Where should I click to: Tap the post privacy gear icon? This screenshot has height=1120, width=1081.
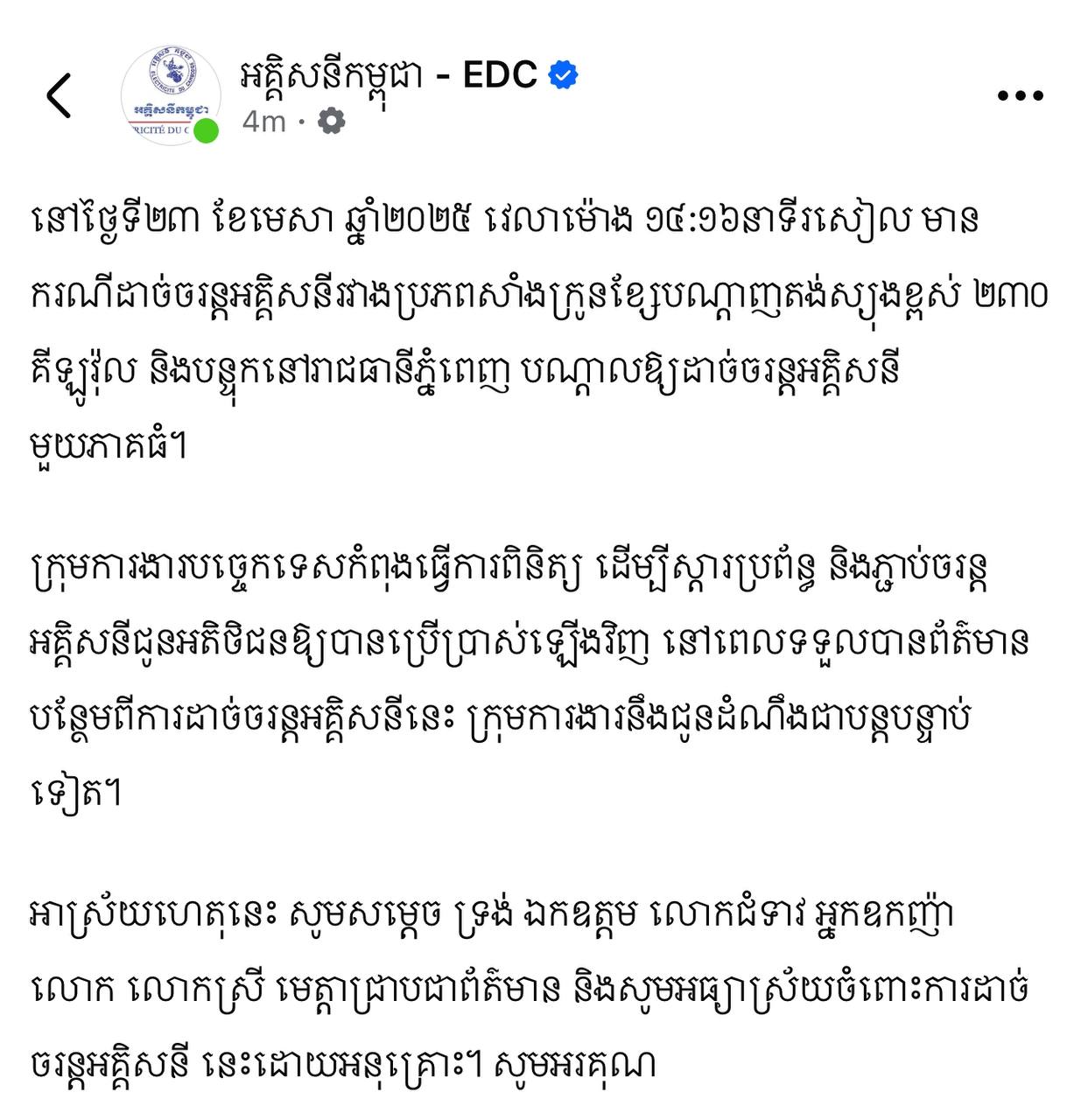click(331, 121)
